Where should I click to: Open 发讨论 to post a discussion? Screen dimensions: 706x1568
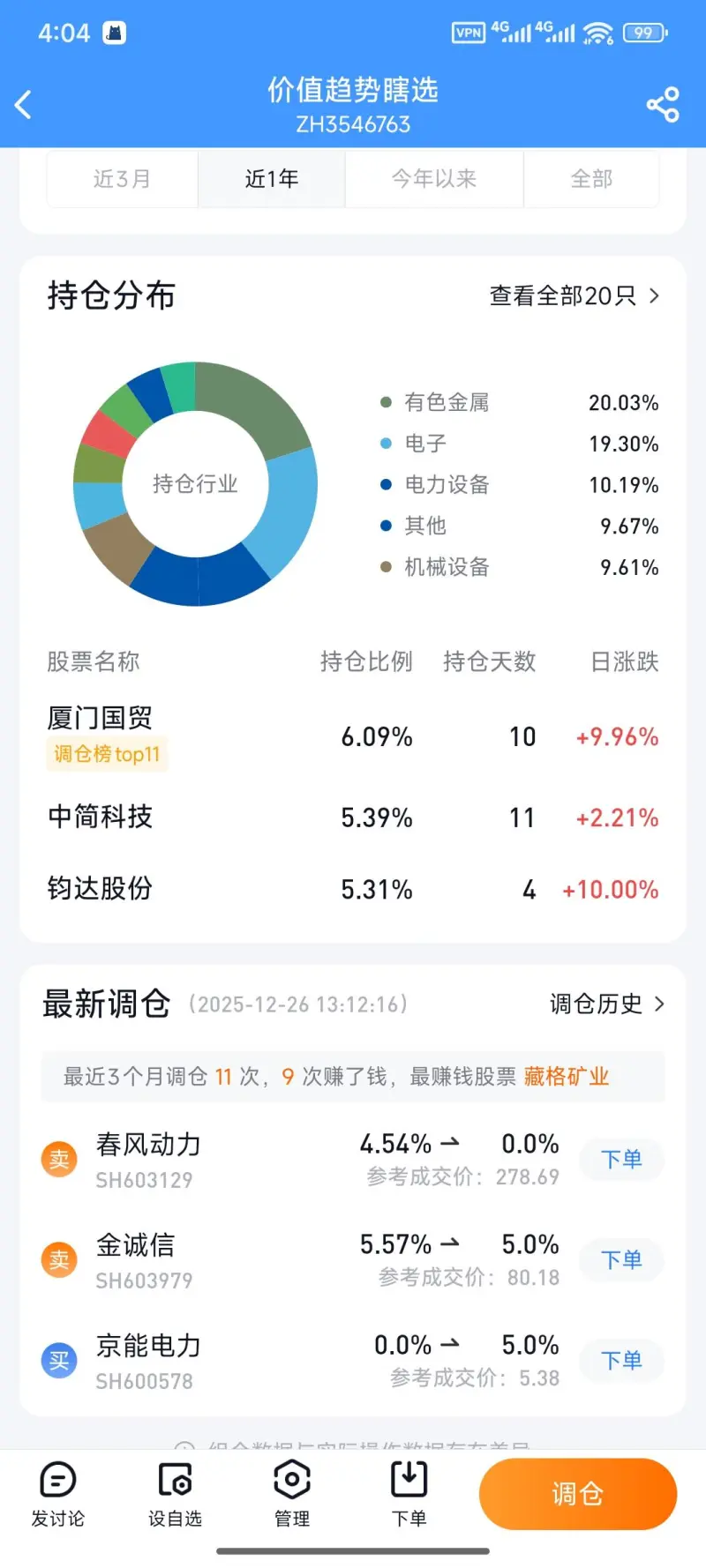pos(58,1494)
